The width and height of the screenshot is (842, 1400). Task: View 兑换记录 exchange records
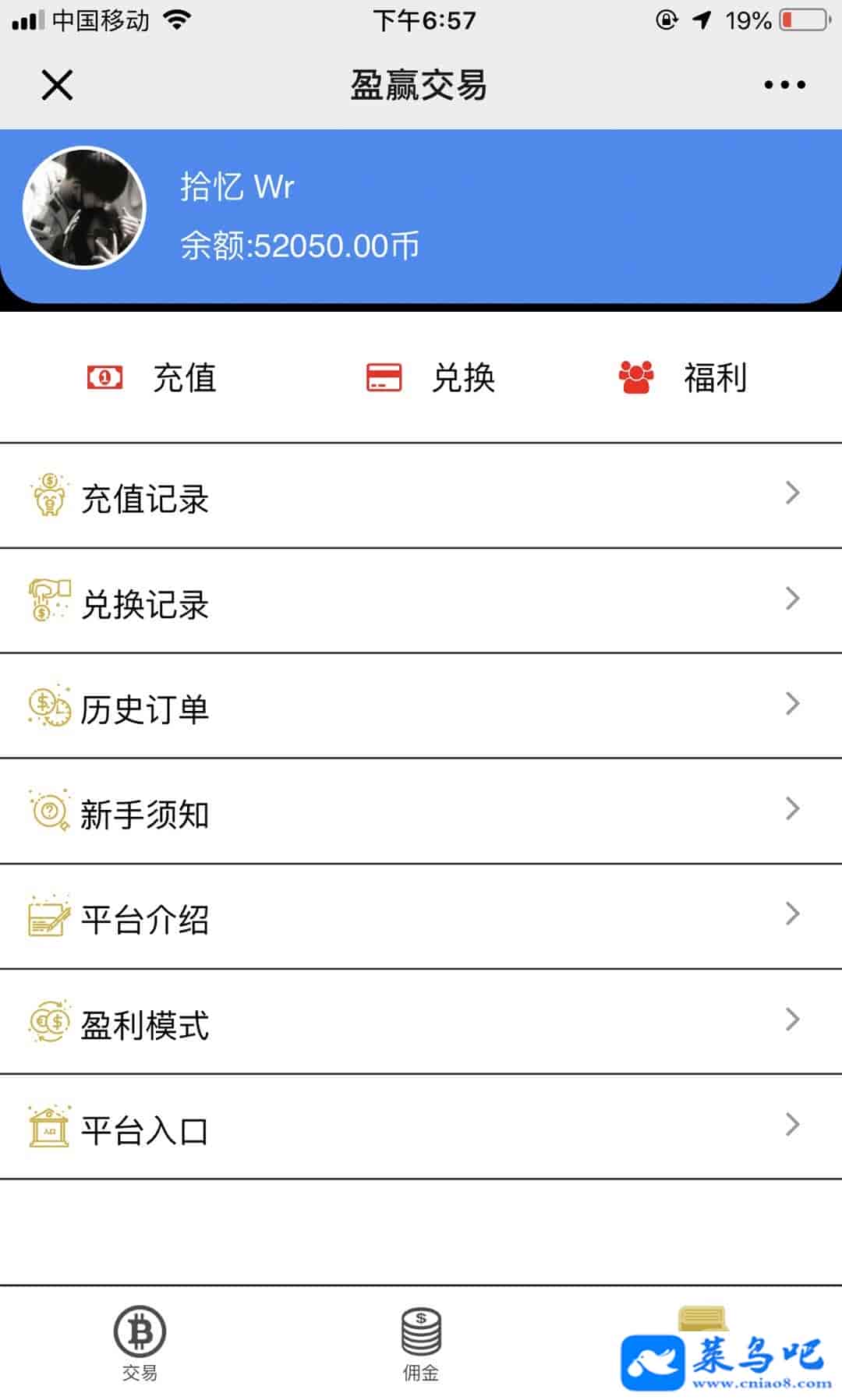point(421,602)
